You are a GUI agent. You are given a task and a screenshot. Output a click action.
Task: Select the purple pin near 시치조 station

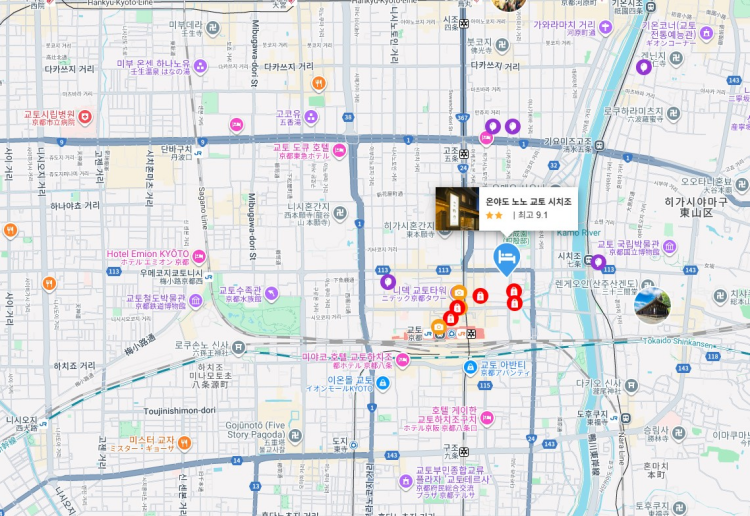coord(598,262)
